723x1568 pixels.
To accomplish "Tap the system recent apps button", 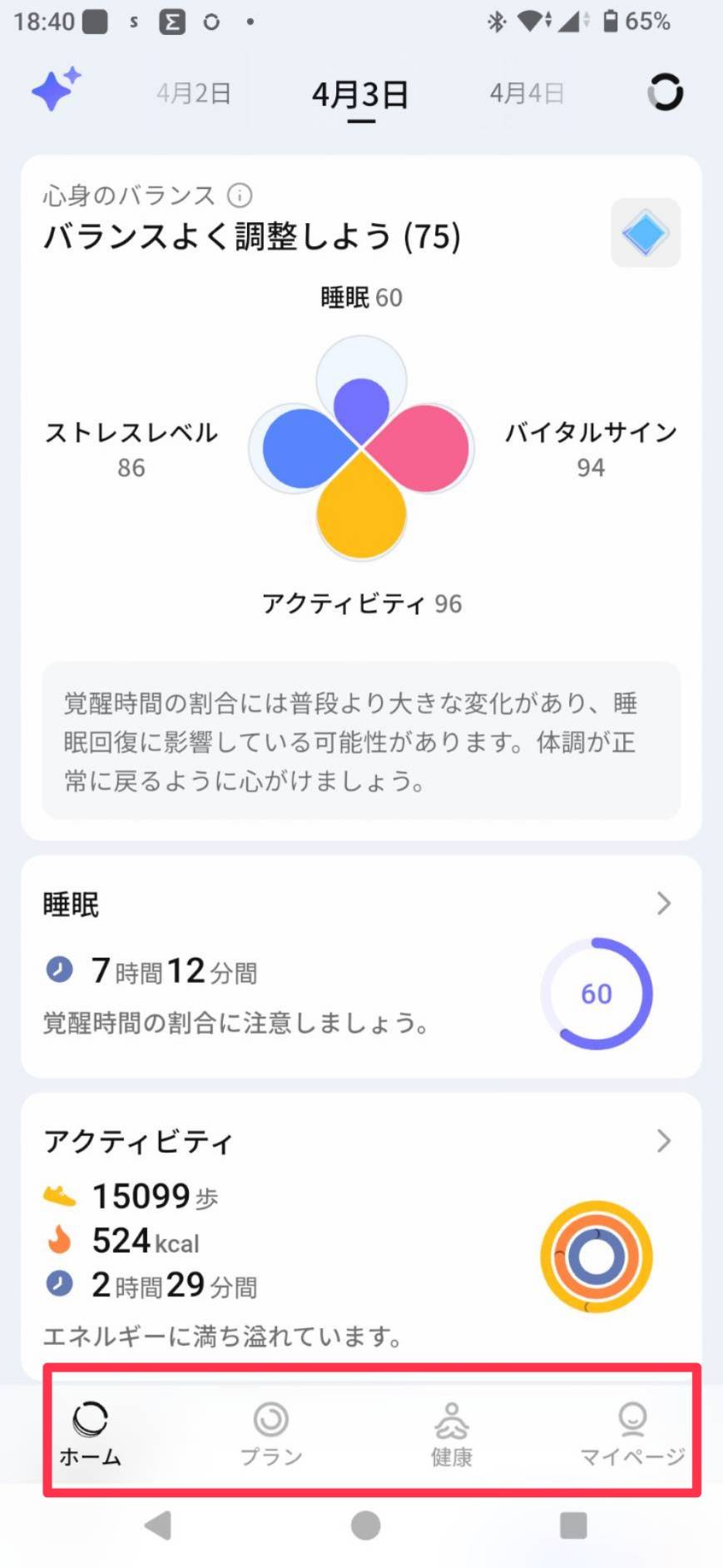I will [x=573, y=1525].
